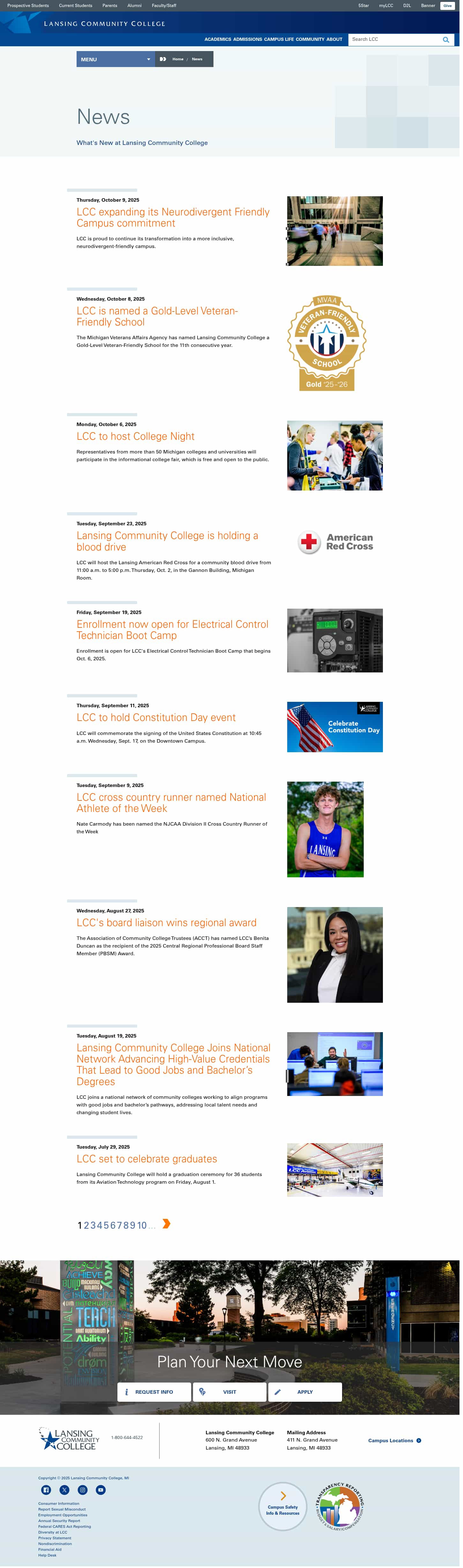This screenshot has width=463, height=1568.
Task: Open the myLCC link
Action: tap(386, 6)
